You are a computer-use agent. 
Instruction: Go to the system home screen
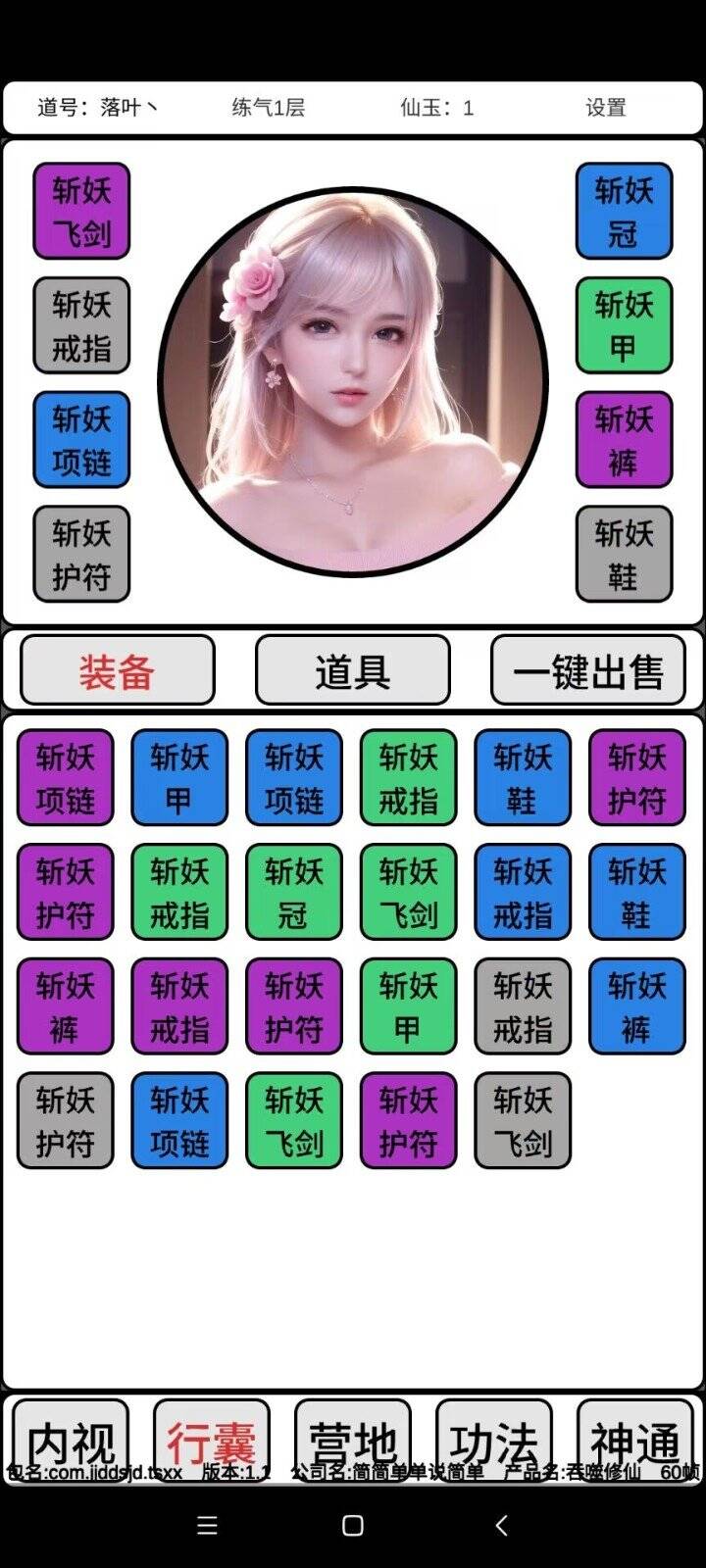[353, 1525]
